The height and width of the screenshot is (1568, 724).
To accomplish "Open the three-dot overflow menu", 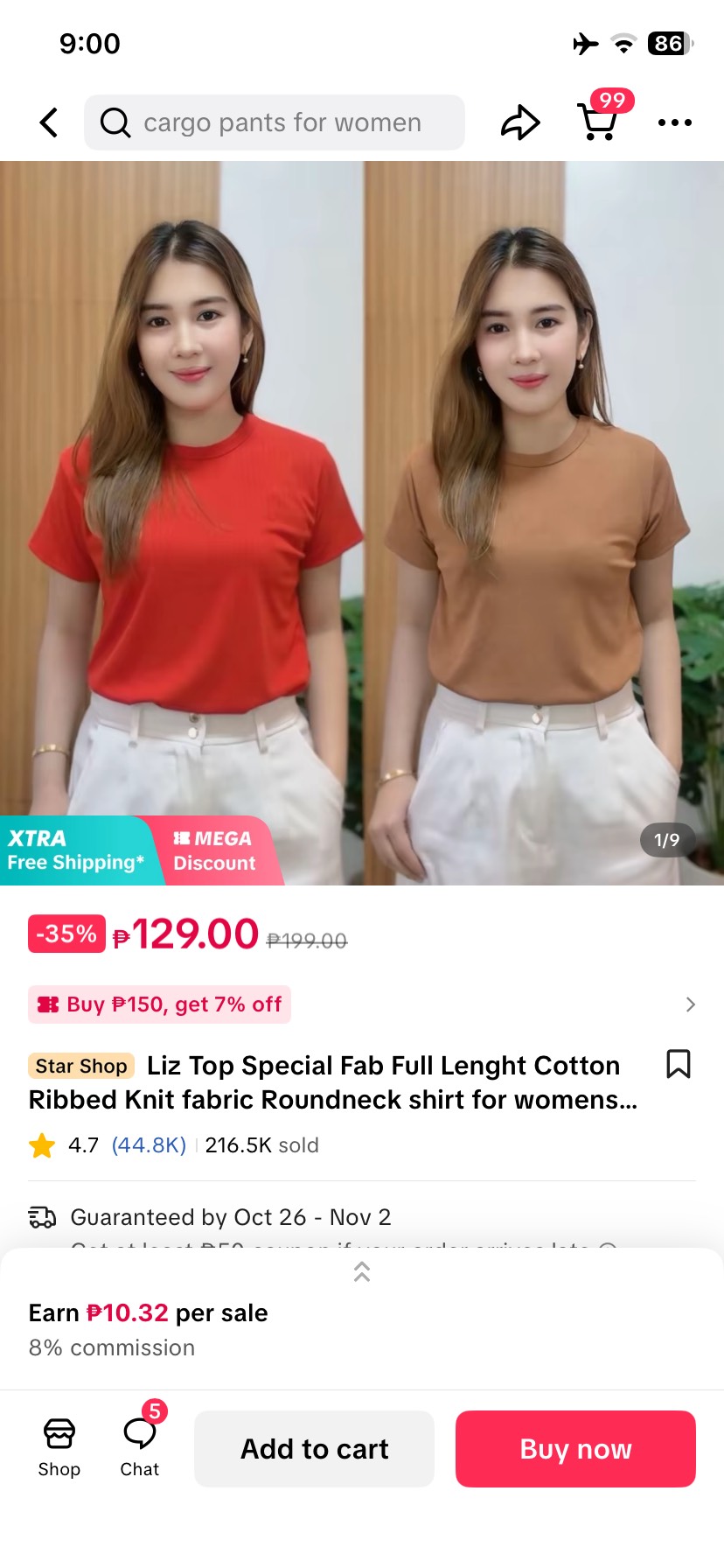I will click(x=674, y=122).
